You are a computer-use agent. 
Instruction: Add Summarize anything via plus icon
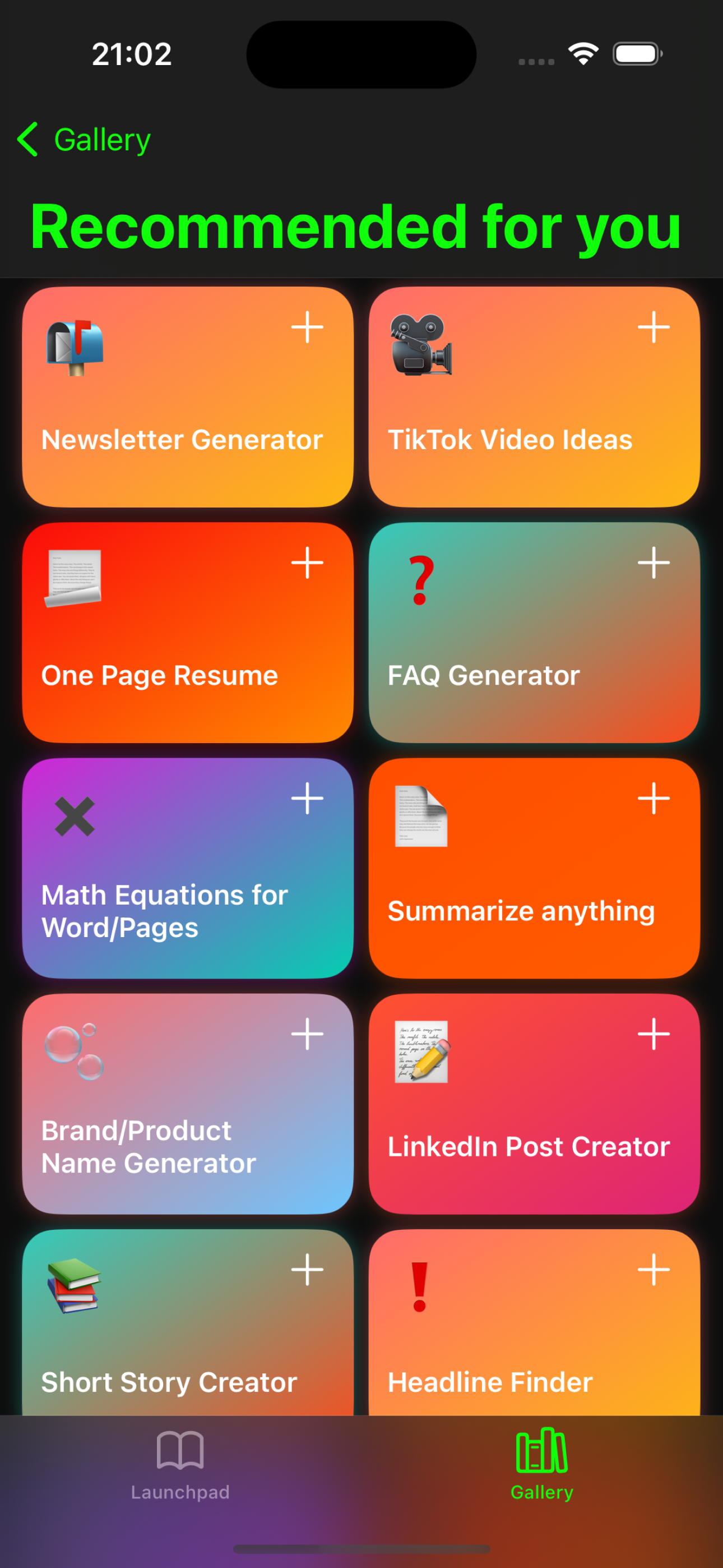[x=654, y=799]
